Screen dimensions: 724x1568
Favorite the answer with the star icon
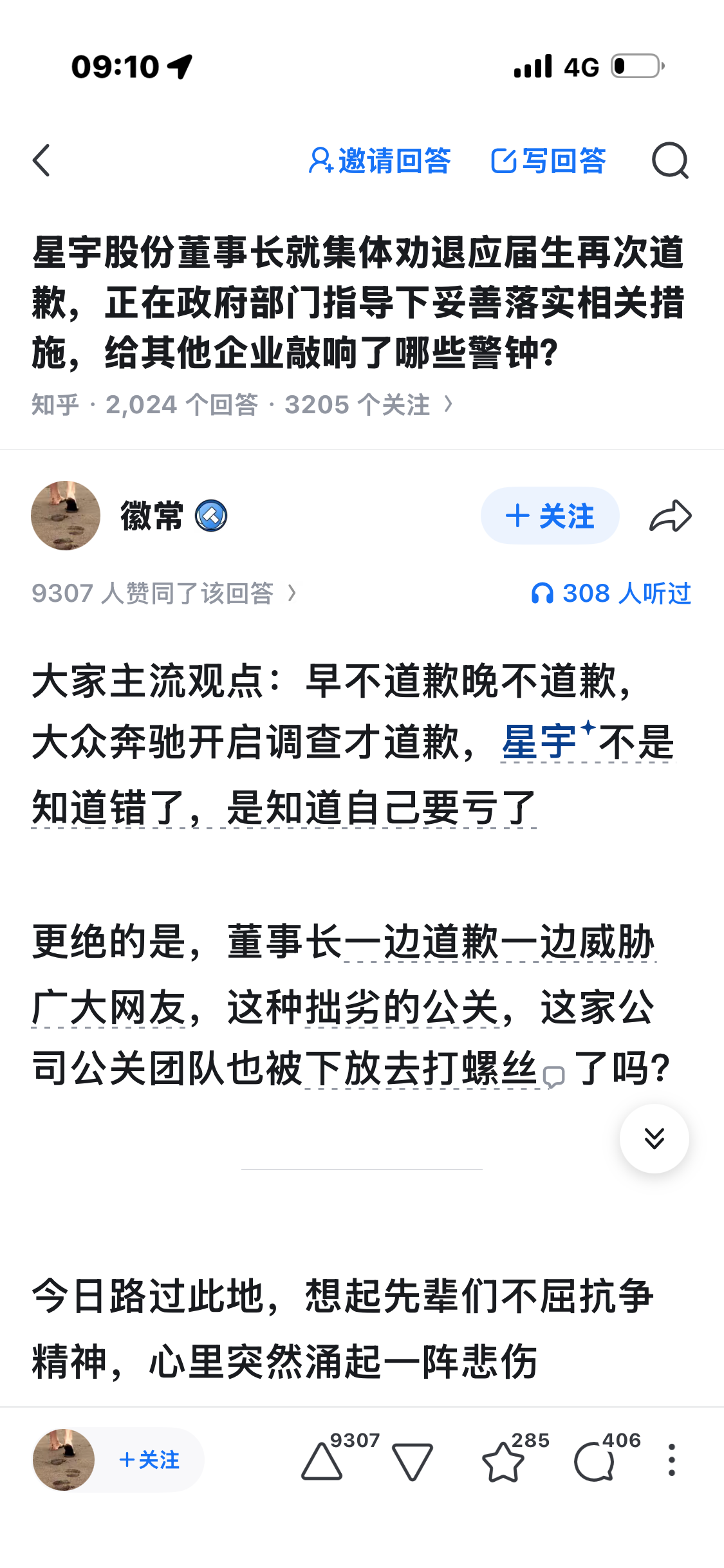point(503,1461)
